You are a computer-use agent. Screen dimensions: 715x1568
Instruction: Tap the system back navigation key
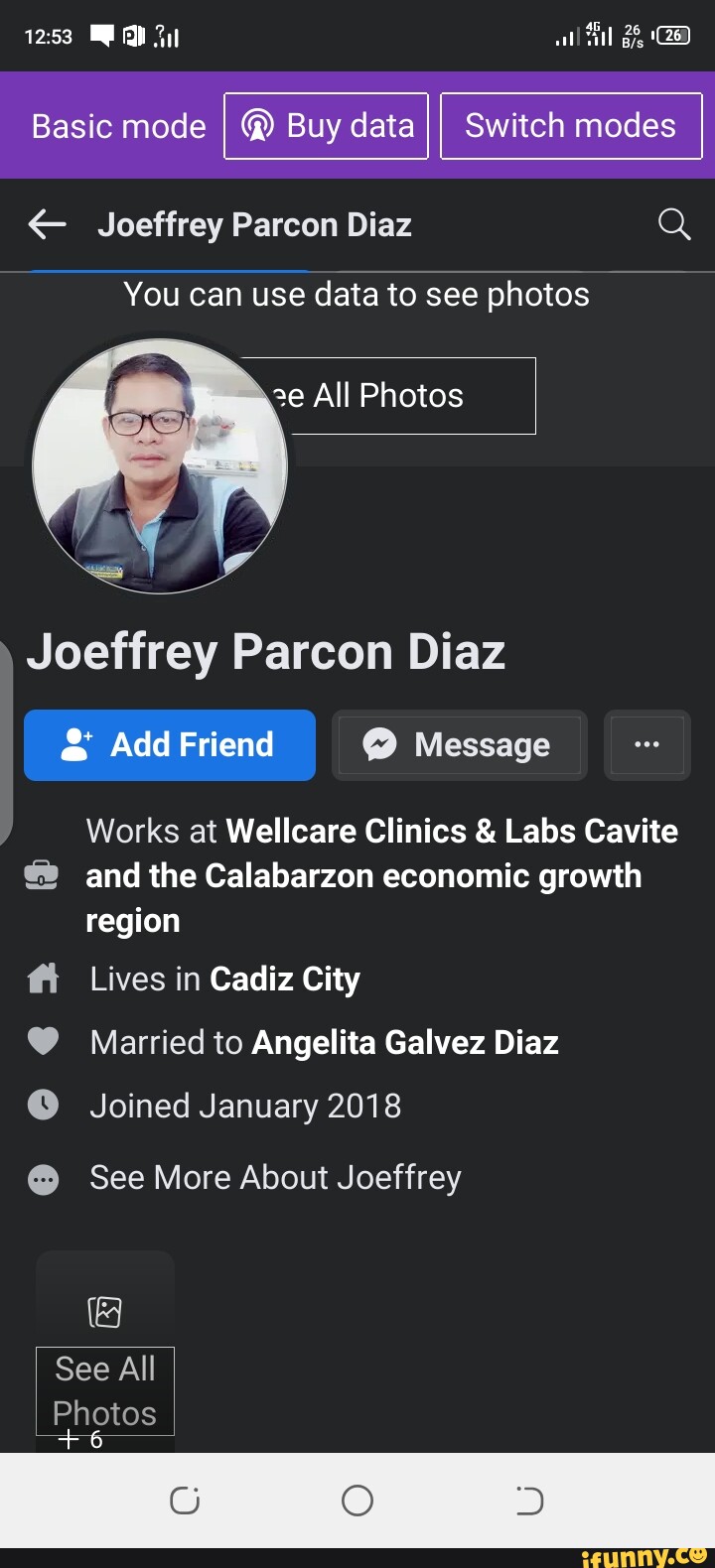(x=529, y=1501)
